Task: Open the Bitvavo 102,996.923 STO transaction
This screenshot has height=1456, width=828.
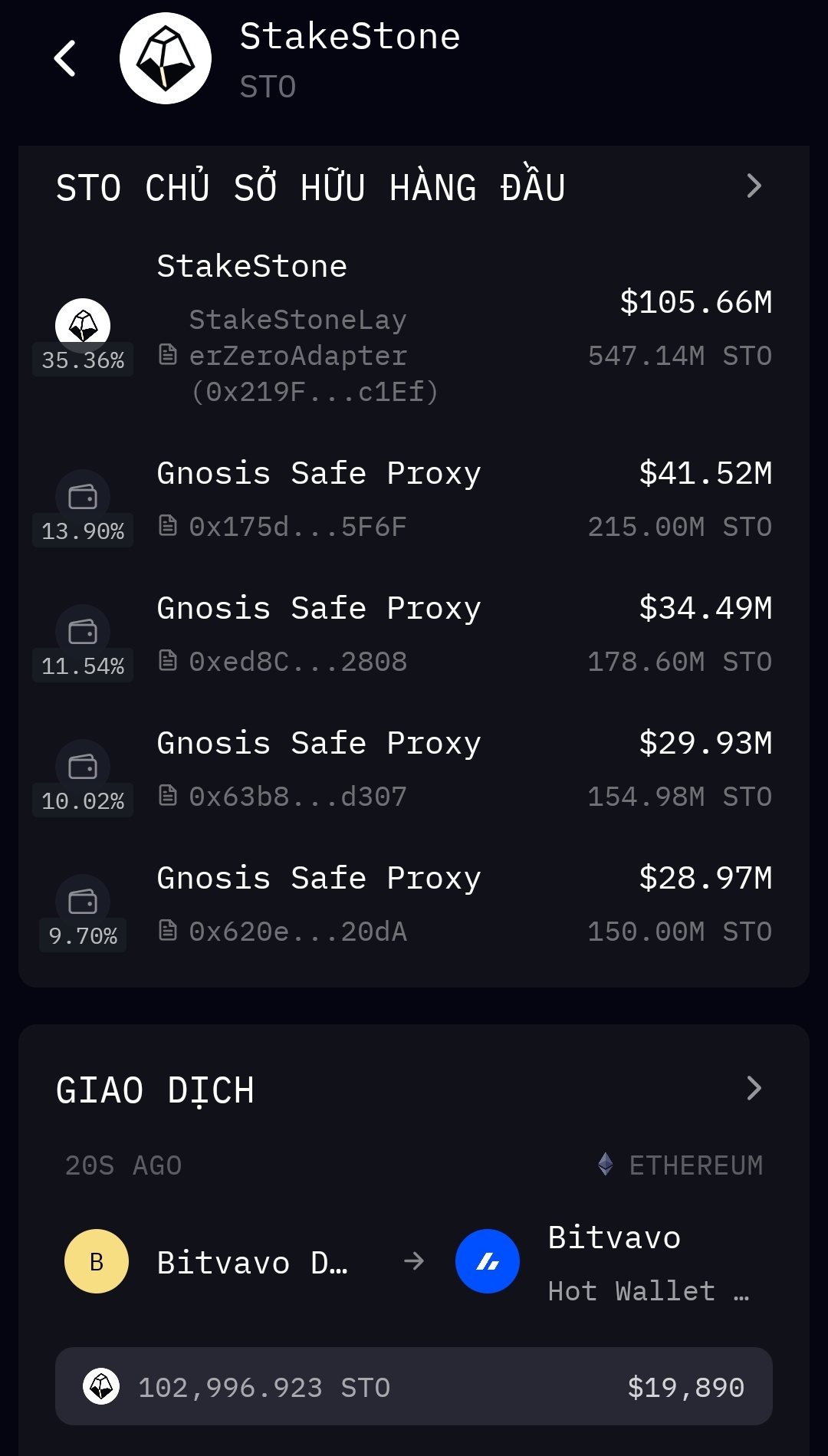Action: (414, 1386)
